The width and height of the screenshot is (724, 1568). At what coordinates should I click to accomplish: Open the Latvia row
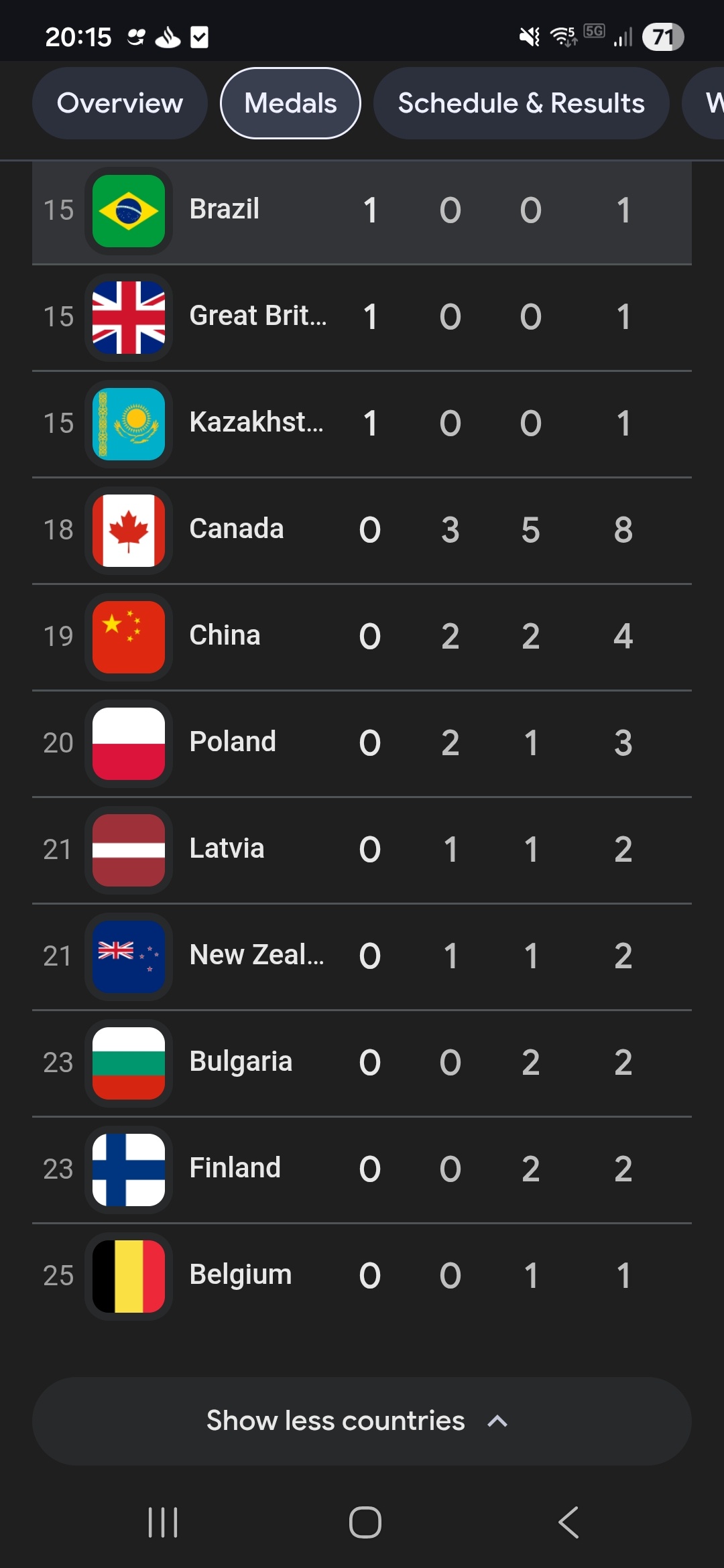pyautogui.click(x=362, y=850)
